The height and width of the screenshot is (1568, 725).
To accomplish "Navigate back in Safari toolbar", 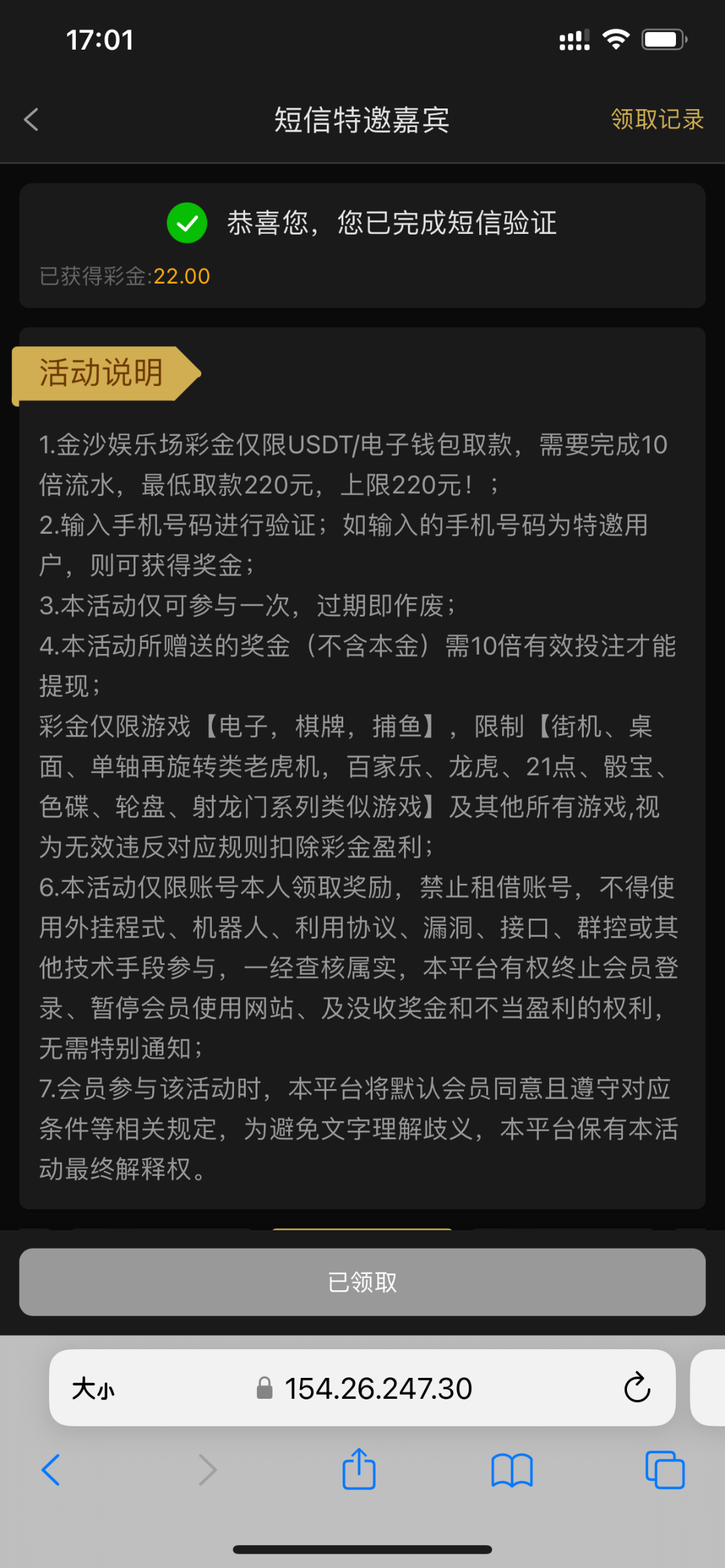I will click(x=51, y=1470).
